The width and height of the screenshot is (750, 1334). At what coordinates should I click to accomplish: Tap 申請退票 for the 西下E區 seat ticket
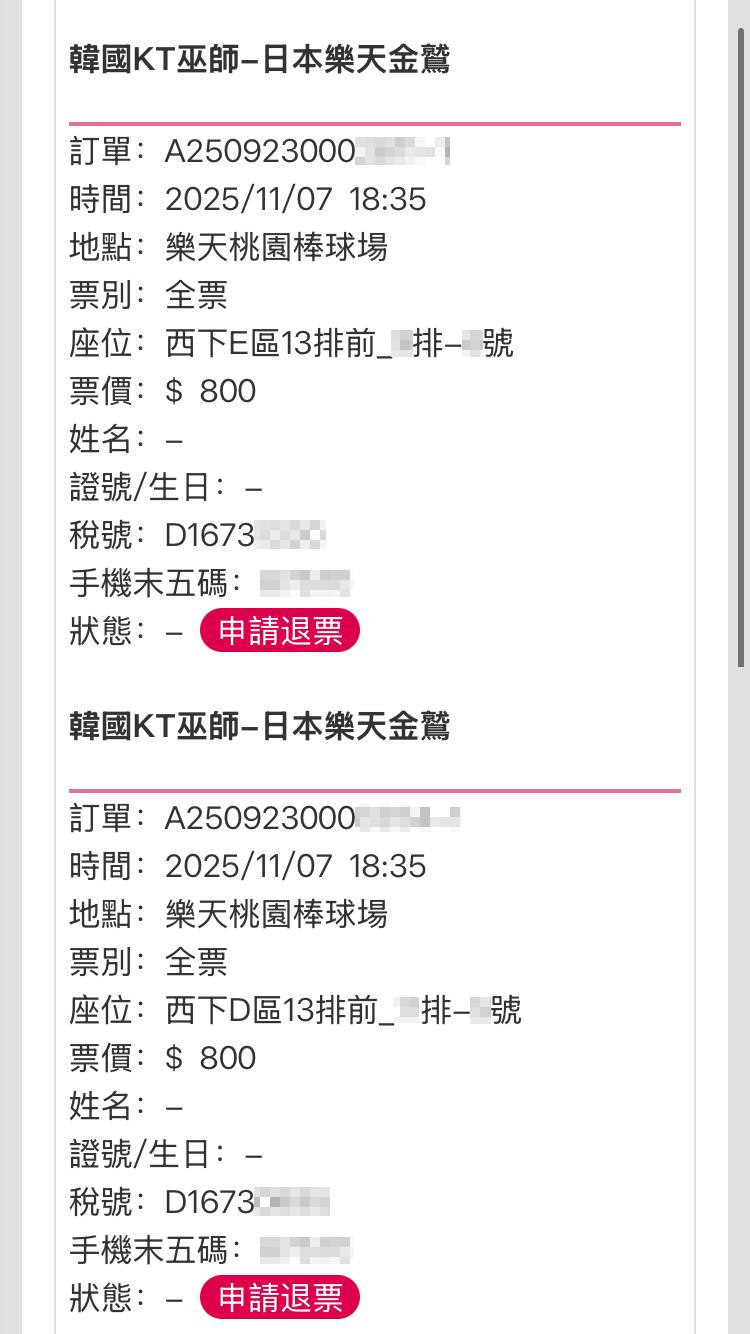[280, 631]
